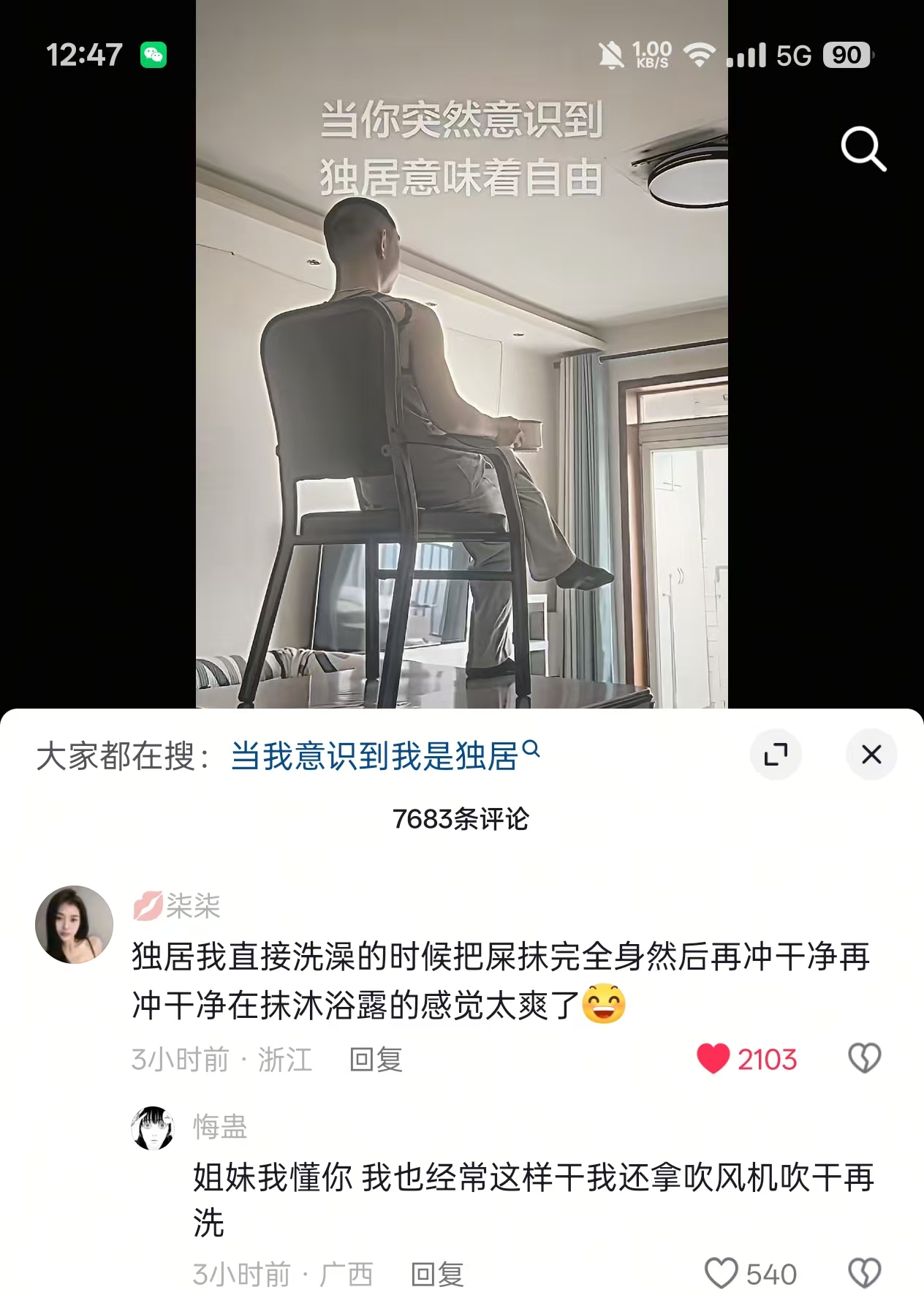Viewport: 924px width, 1298px height.
Task: Open 柒柒's profile avatar
Action: pyautogui.click(x=75, y=924)
